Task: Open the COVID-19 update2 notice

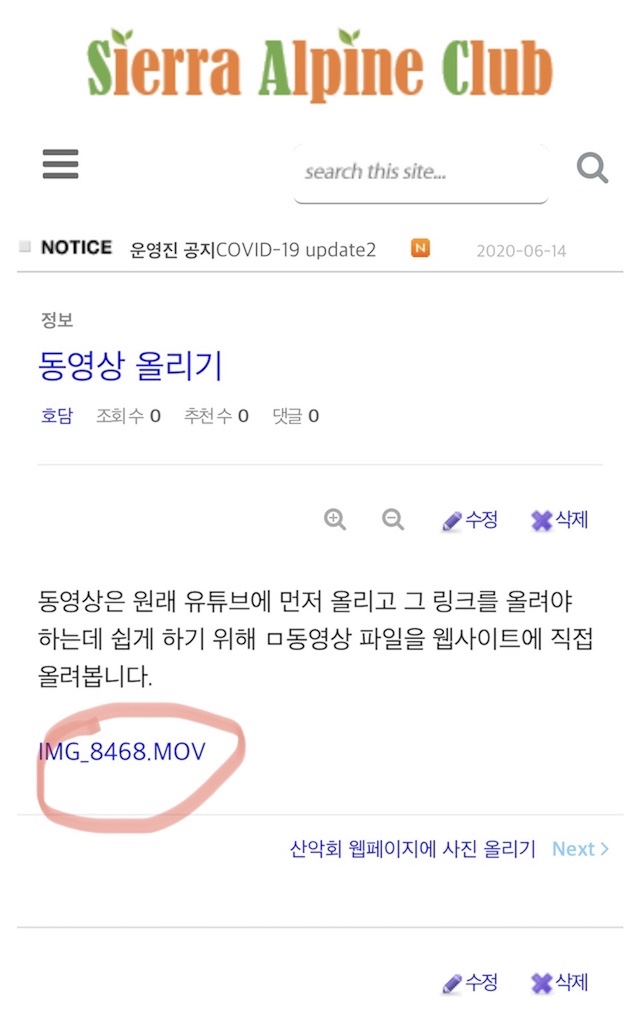Action: [253, 249]
